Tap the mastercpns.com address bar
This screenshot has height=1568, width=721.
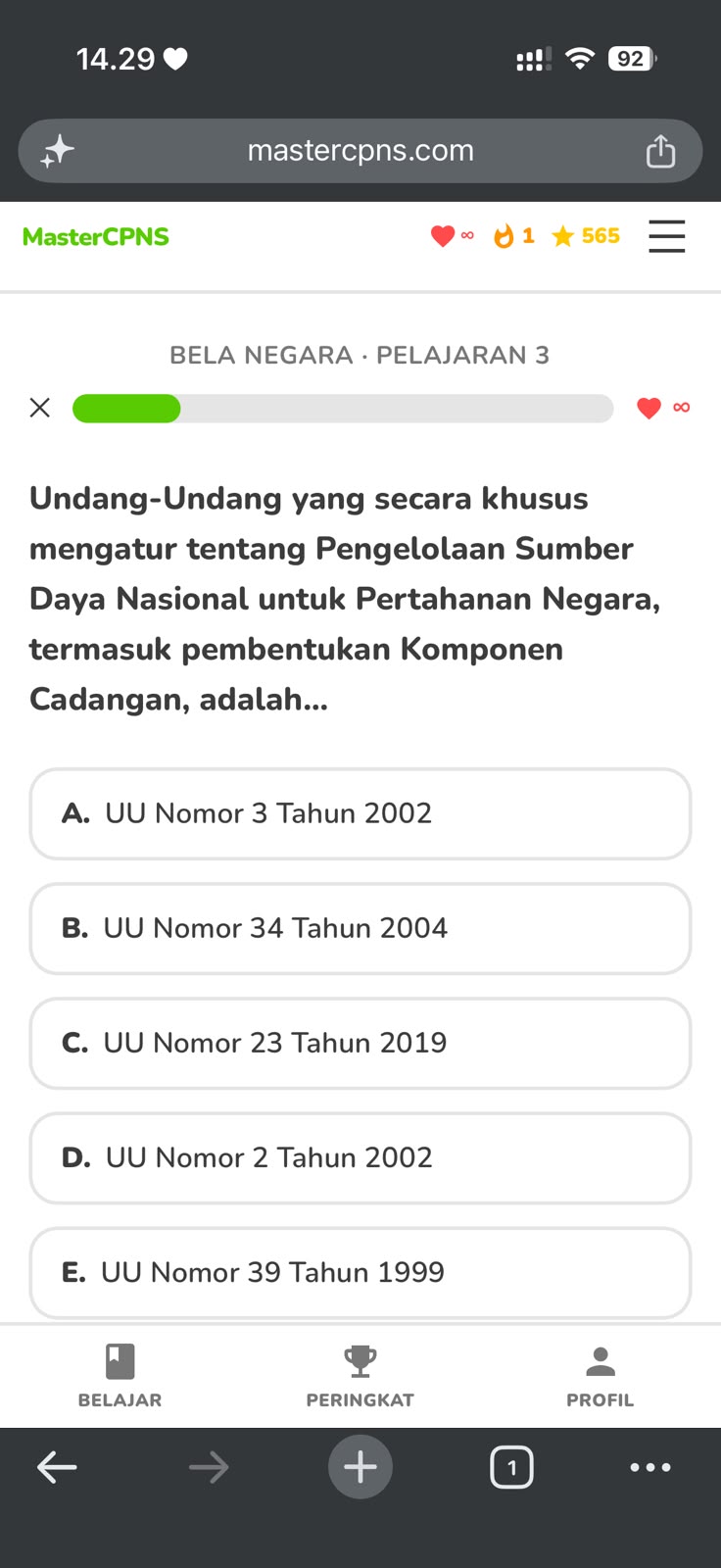click(x=360, y=151)
